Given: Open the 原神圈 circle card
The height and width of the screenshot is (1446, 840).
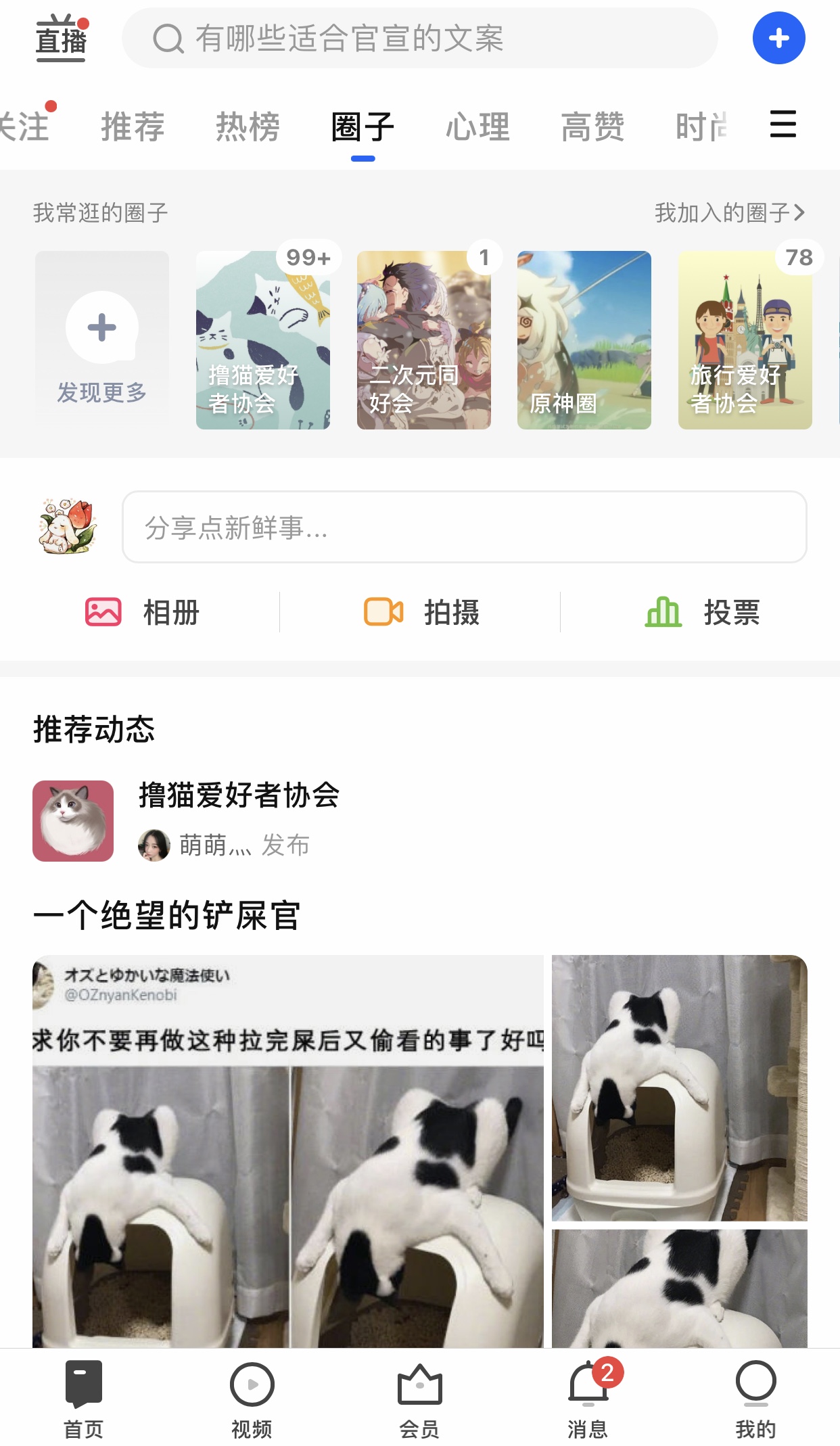Looking at the screenshot, I should 584,340.
